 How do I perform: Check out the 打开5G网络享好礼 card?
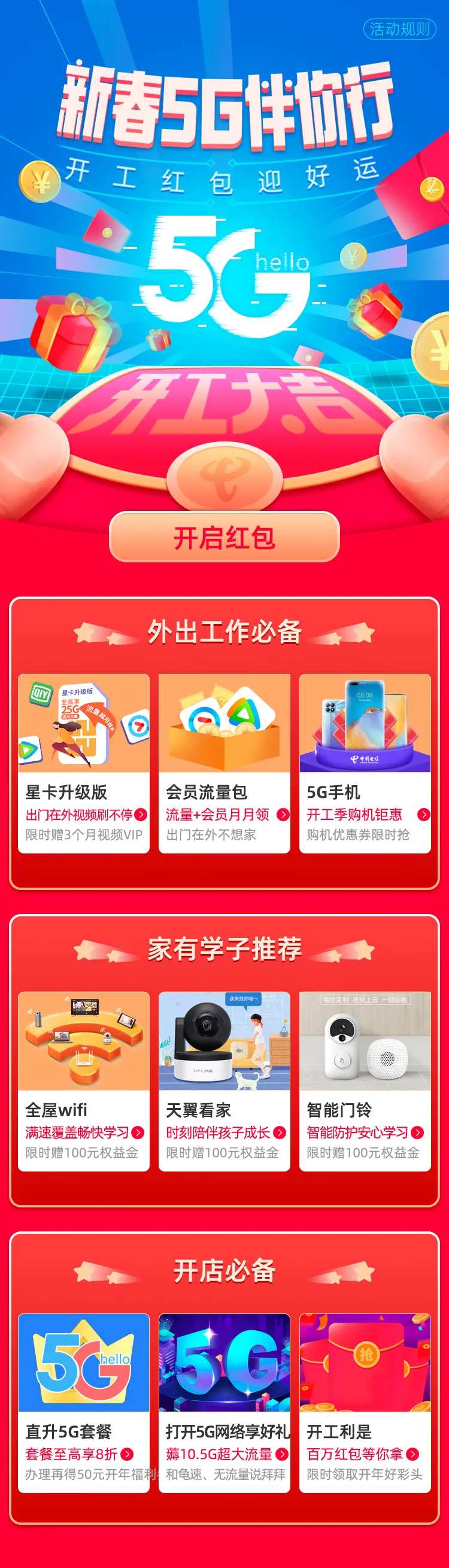pos(224,1403)
